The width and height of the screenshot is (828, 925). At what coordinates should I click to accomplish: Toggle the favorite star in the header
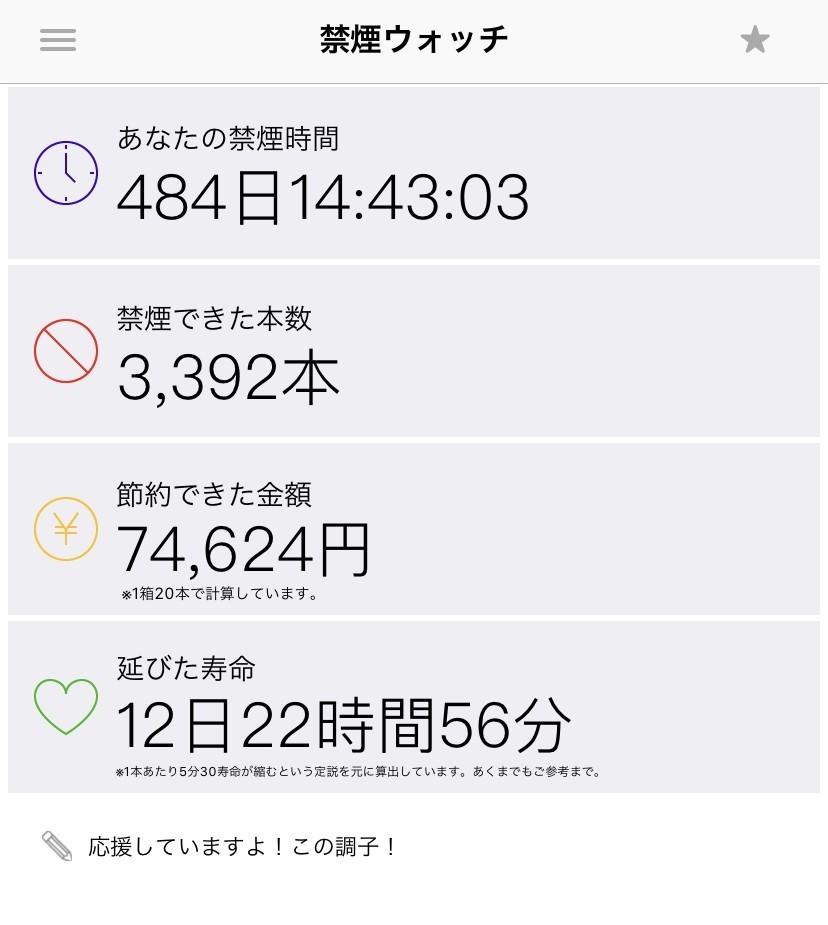755,40
